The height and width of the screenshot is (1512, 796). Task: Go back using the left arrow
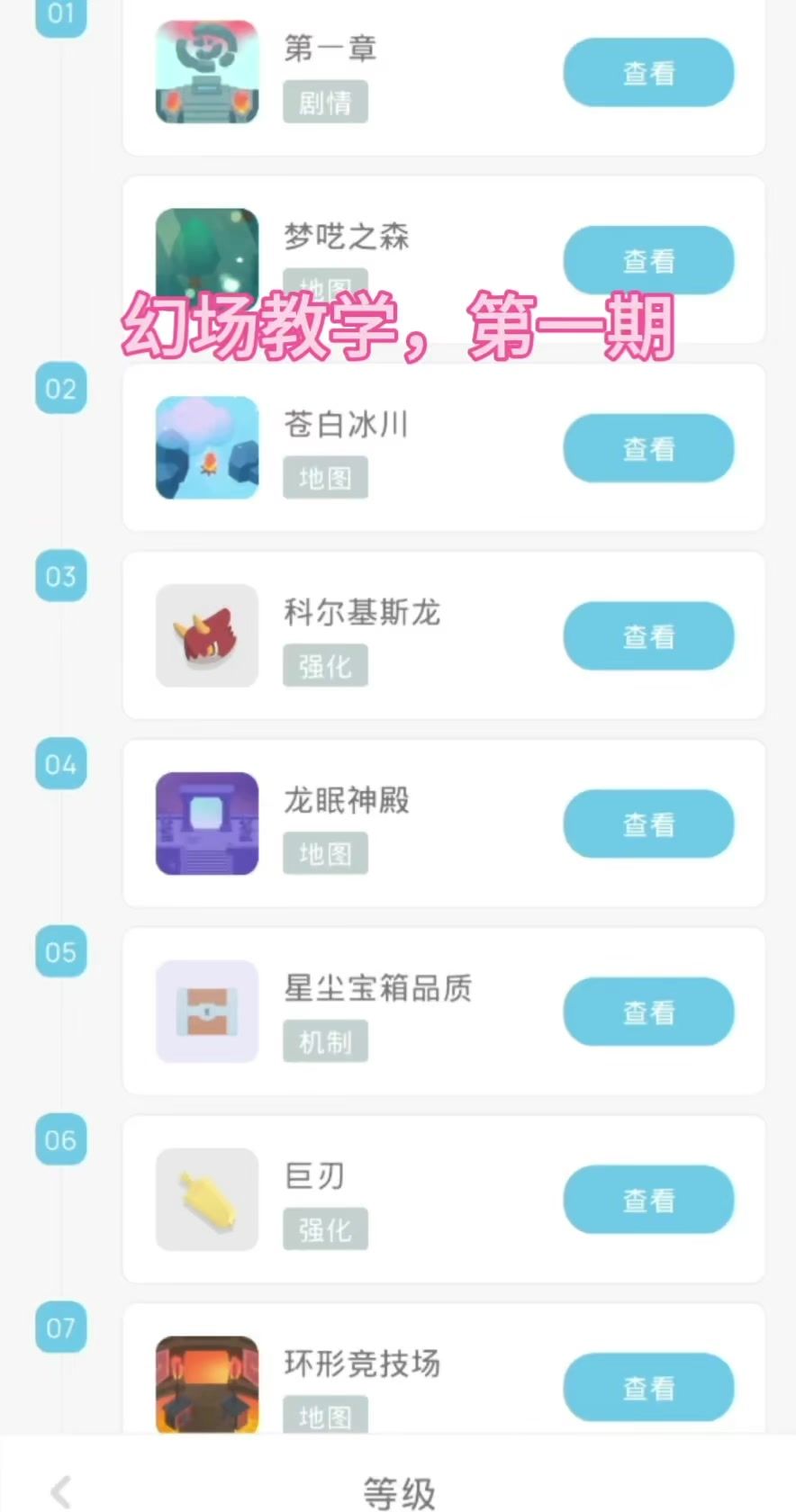point(61,1491)
